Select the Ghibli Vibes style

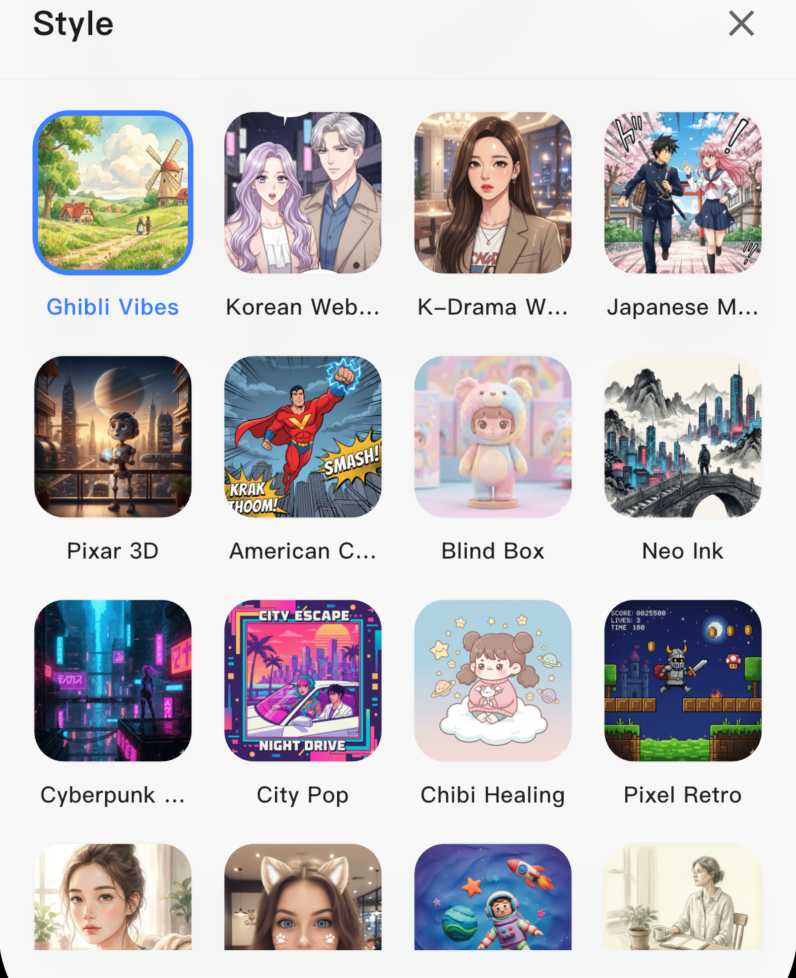113,193
